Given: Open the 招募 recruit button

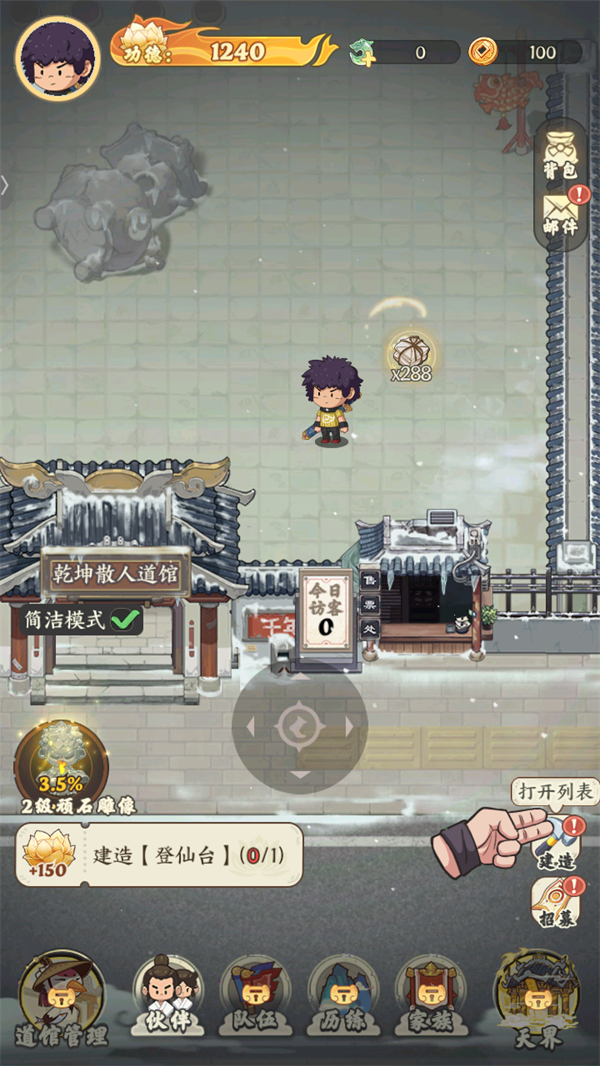Looking at the screenshot, I should pyautogui.click(x=556, y=903).
